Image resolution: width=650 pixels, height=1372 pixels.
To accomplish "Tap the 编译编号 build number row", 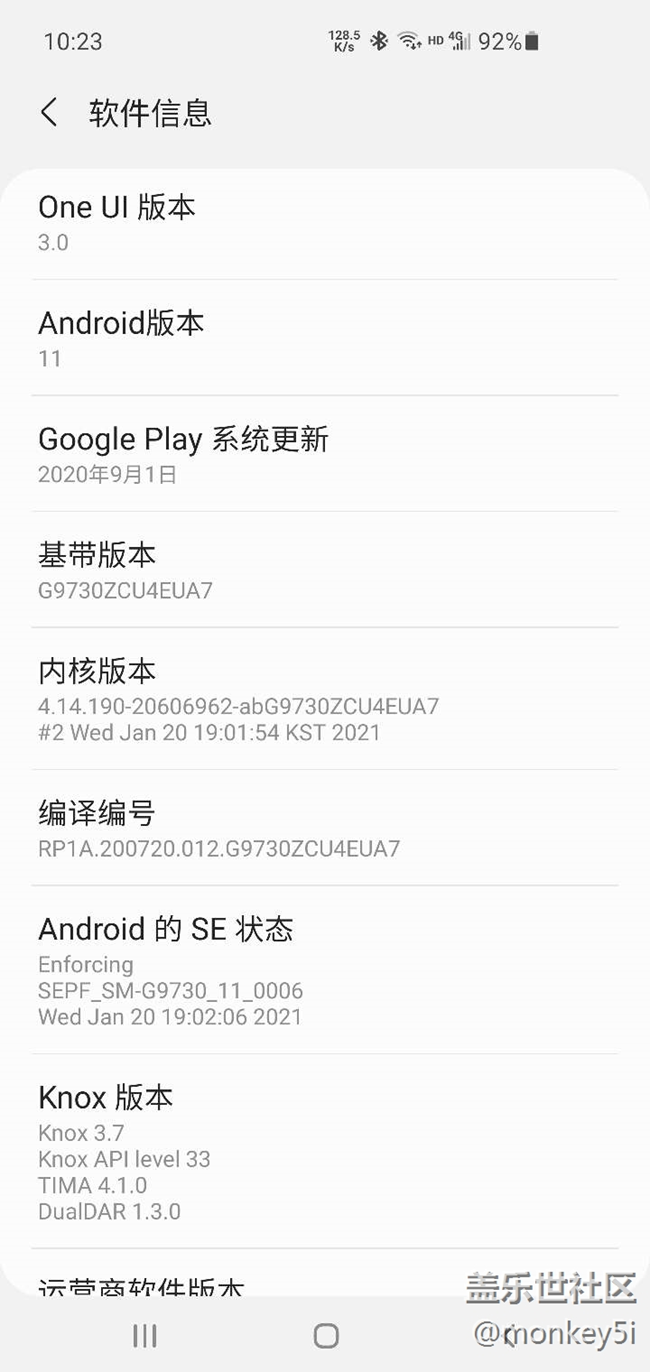I will [x=324, y=828].
